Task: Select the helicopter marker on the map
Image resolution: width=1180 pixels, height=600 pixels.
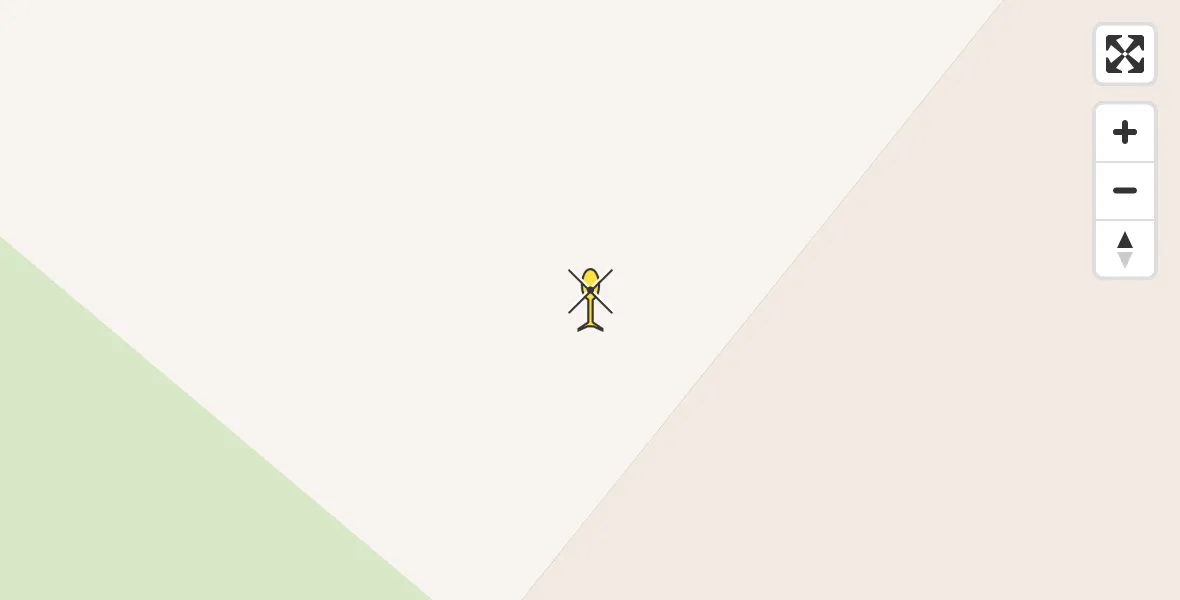Action: [x=590, y=298]
